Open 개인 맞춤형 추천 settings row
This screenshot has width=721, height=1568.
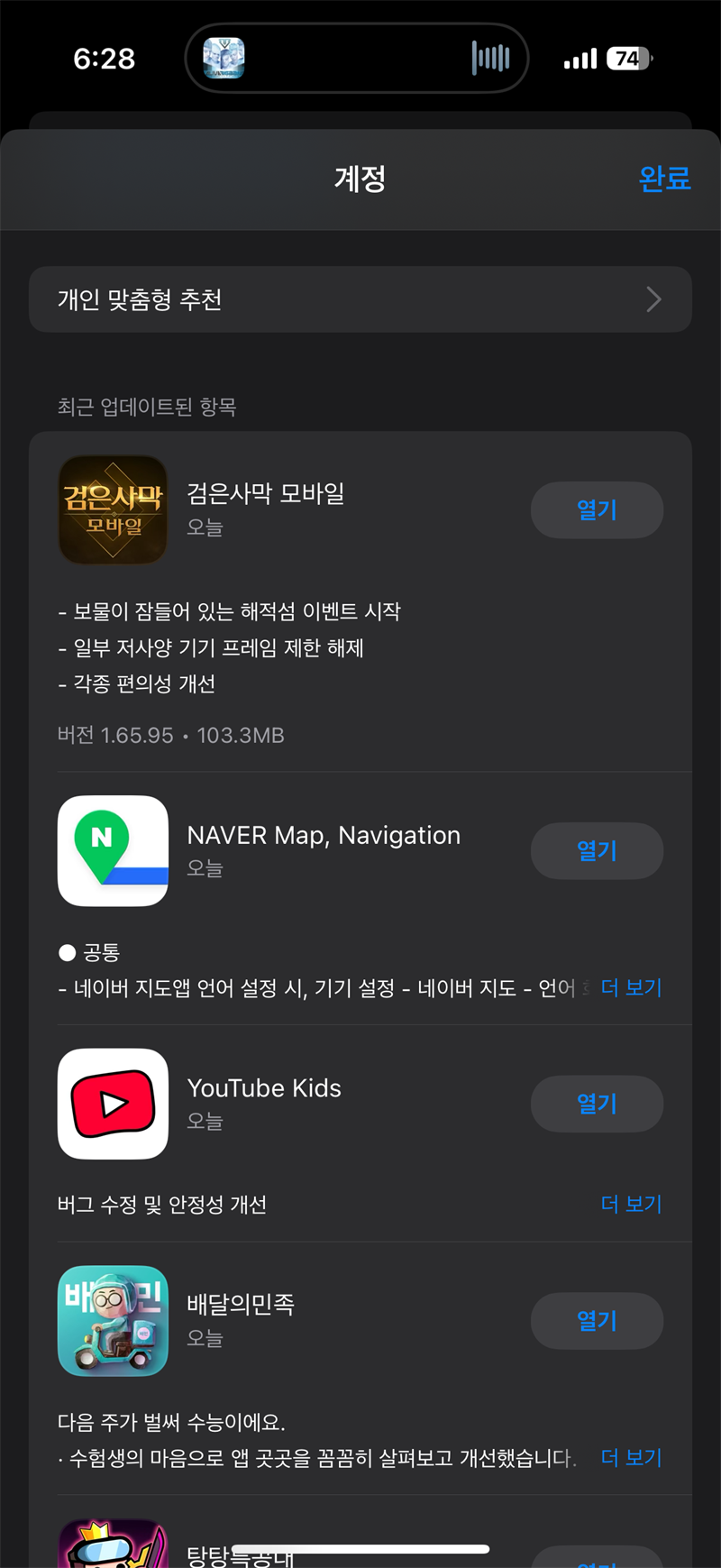point(360,299)
